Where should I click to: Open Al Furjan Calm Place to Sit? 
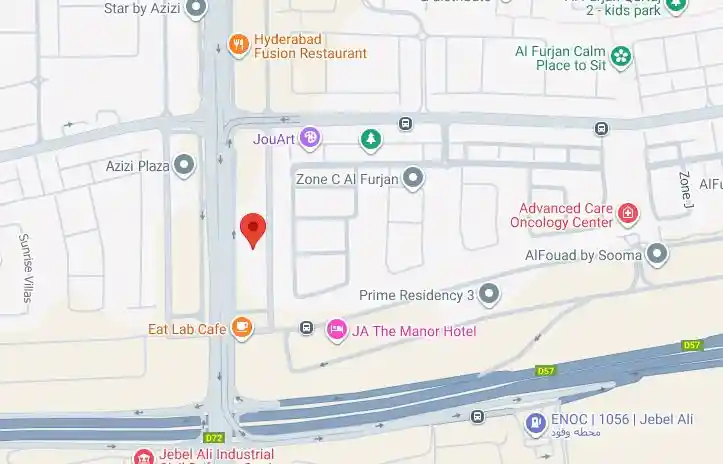click(x=621, y=55)
